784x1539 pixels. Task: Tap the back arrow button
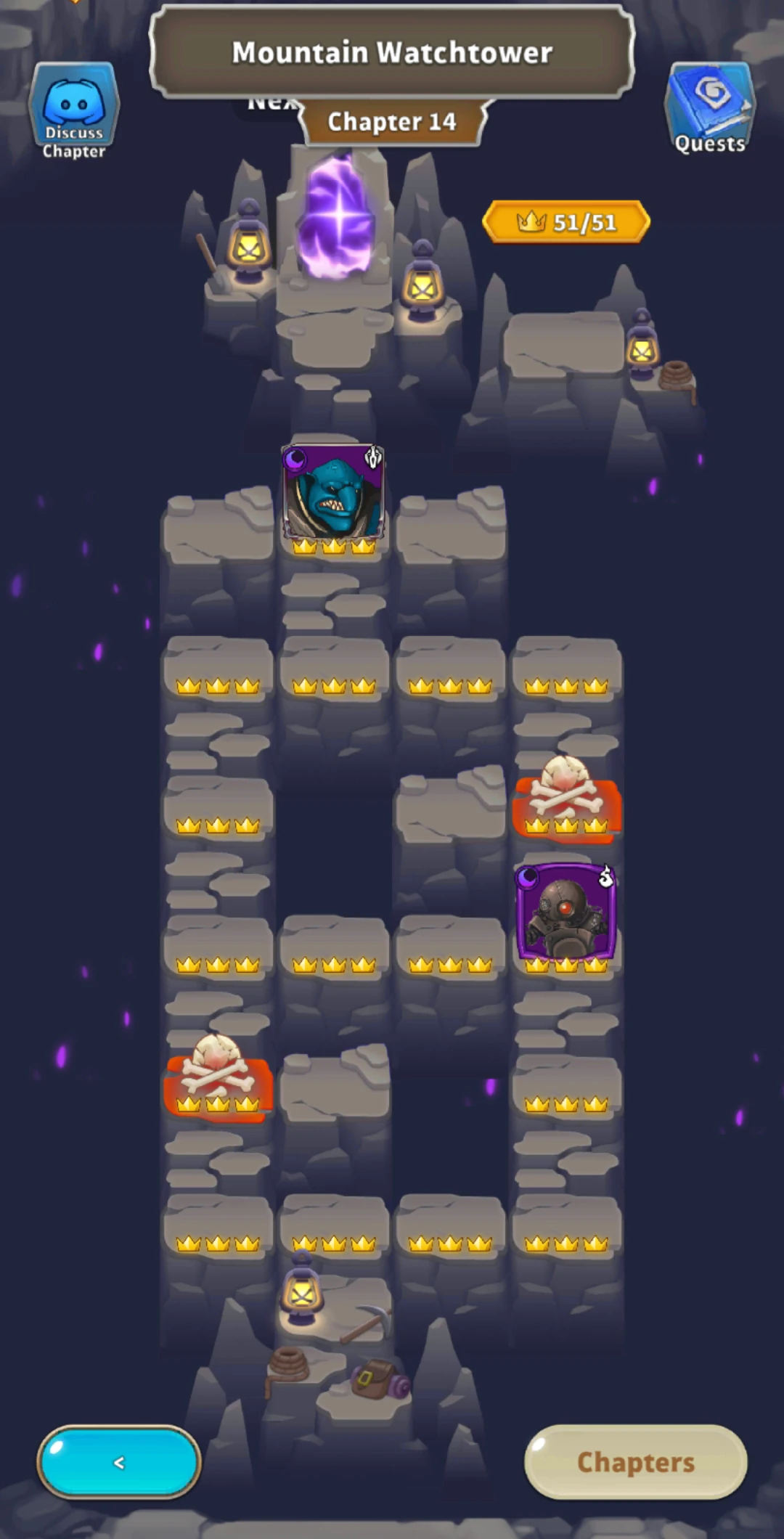[119, 1462]
